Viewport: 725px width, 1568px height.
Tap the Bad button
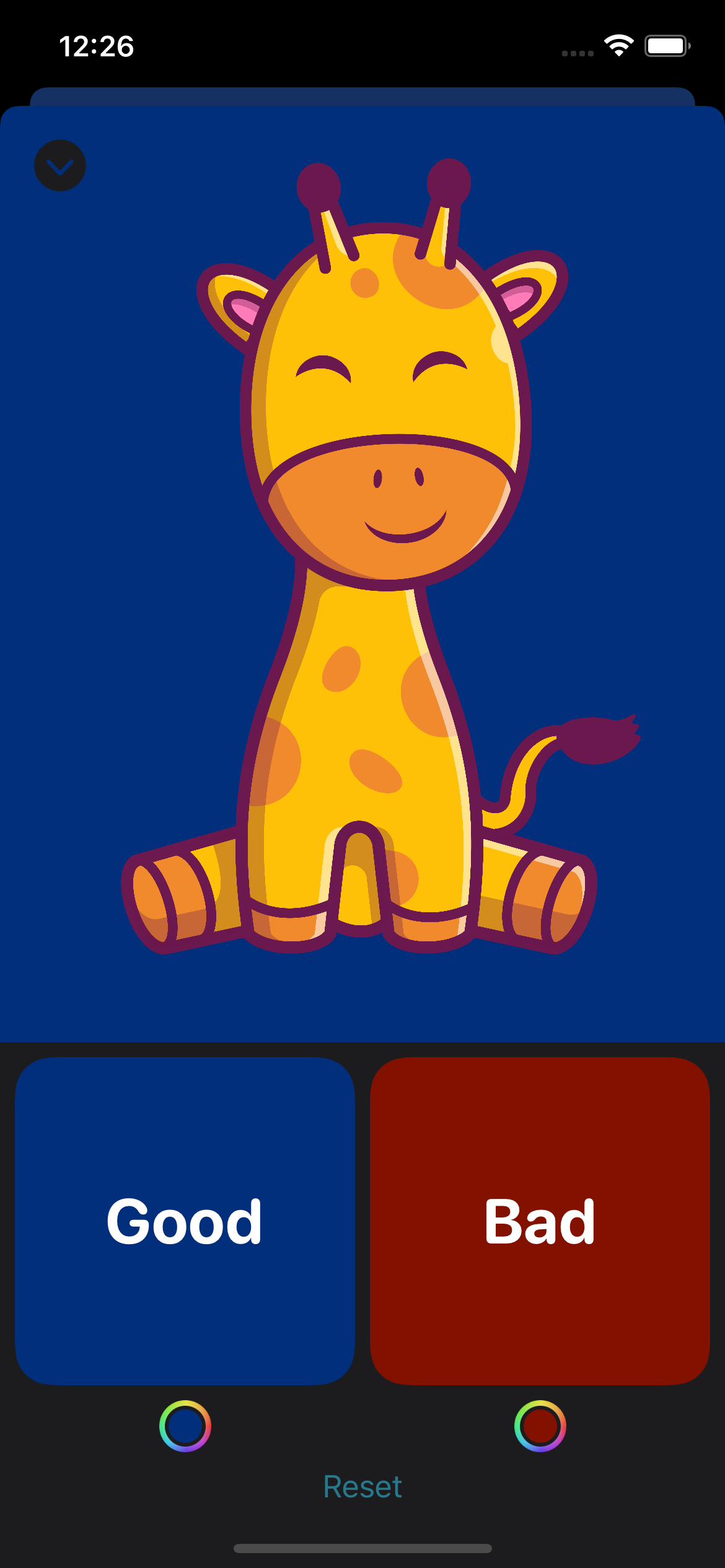(x=540, y=1221)
